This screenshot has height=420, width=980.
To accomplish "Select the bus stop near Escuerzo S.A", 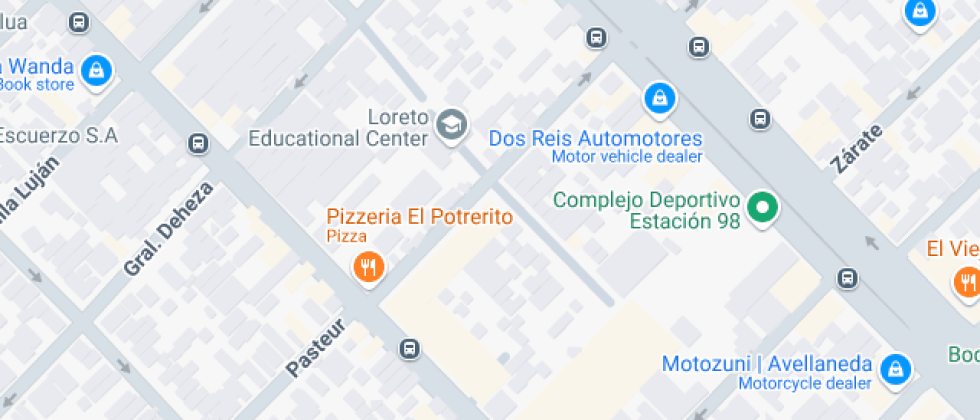I will point(198,143).
